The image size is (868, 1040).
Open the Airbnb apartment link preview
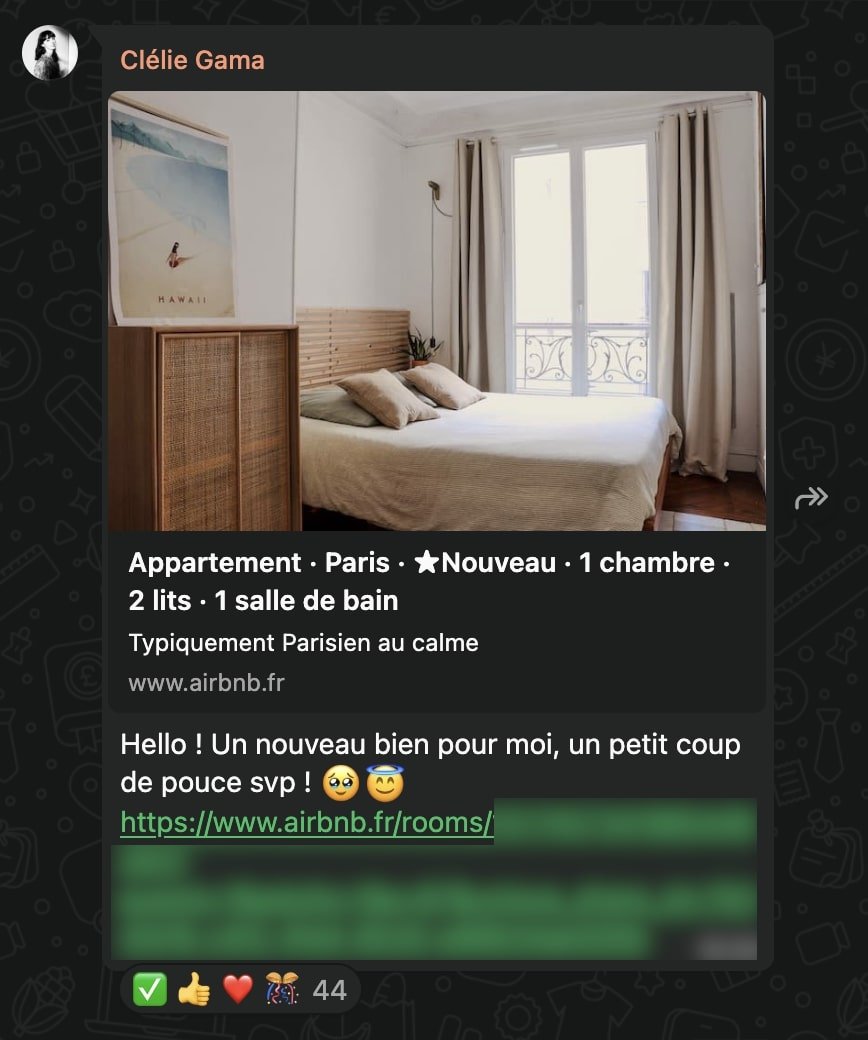click(436, 400)
